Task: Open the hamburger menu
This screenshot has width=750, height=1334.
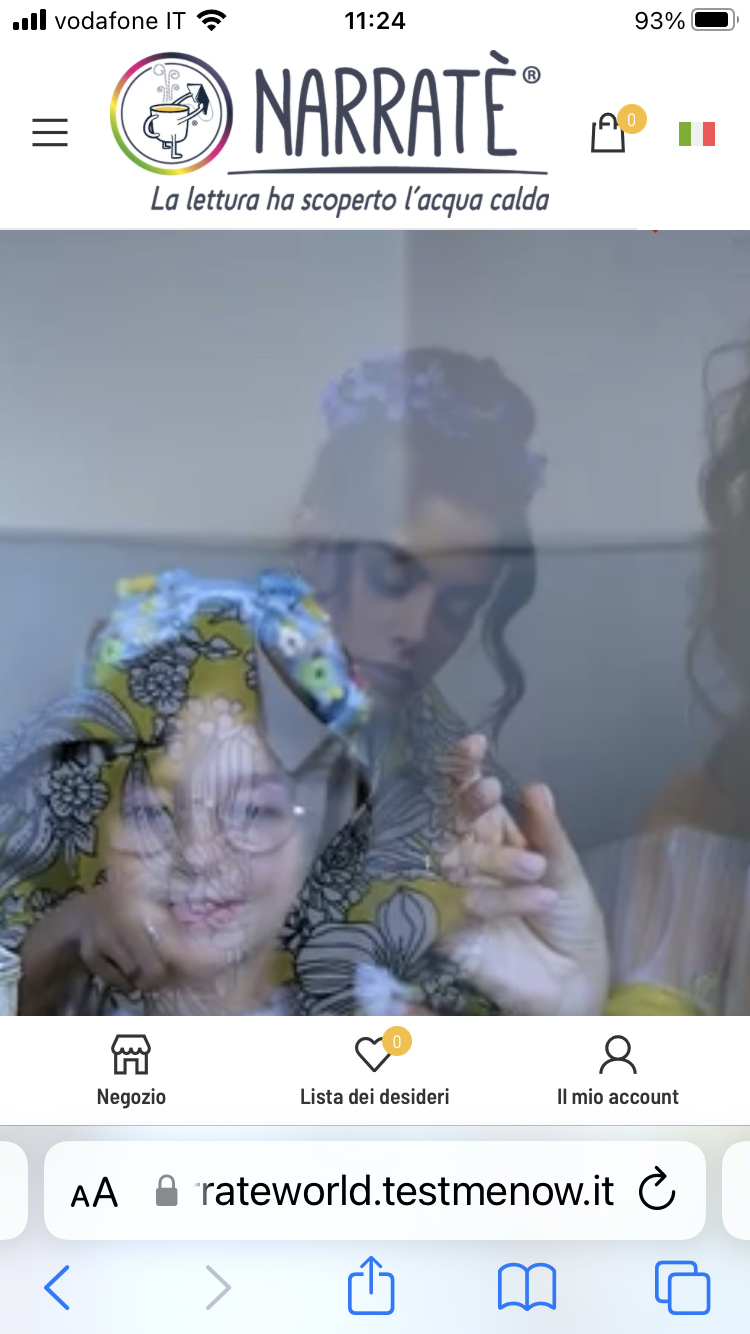Action: click(50, 133)
